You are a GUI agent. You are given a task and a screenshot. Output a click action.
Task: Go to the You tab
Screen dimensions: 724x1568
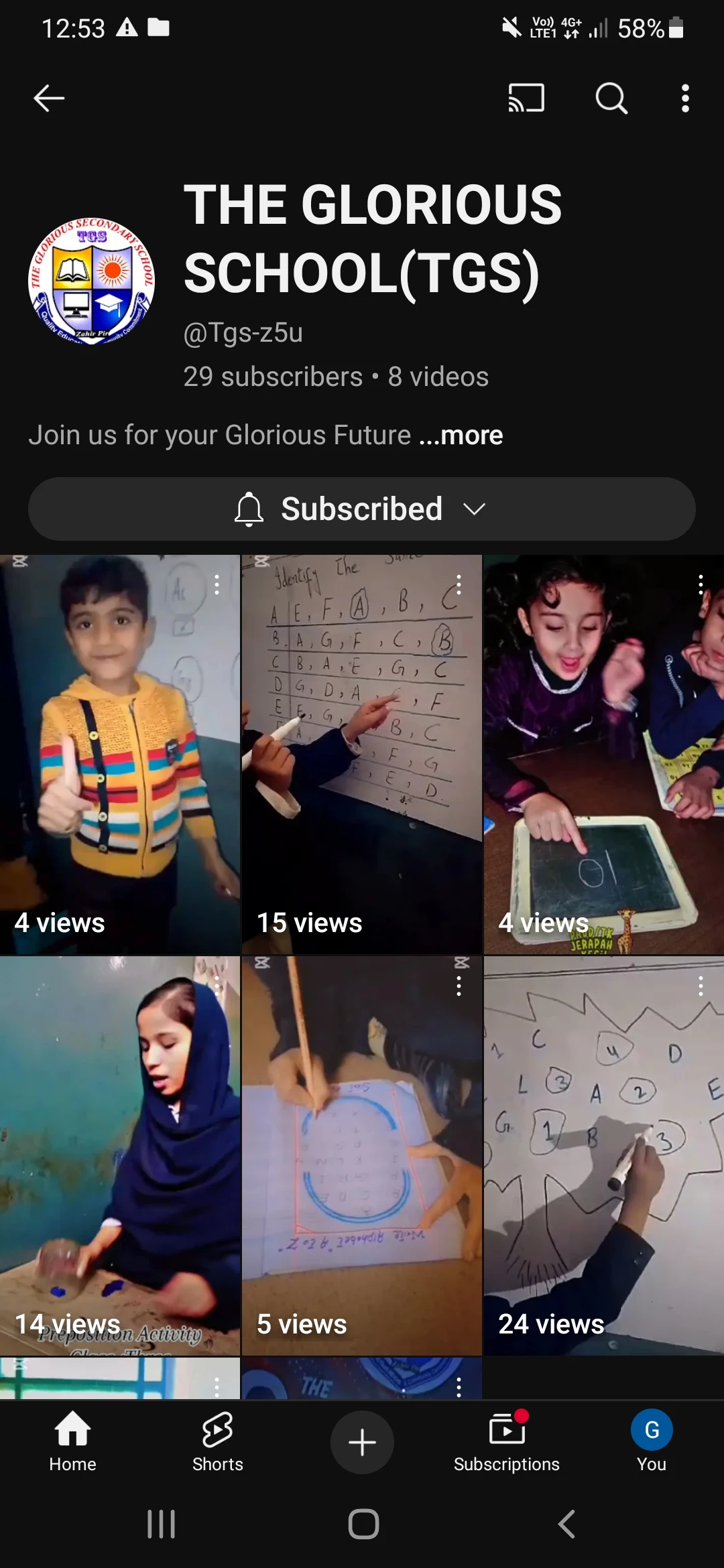(652, 1442)
